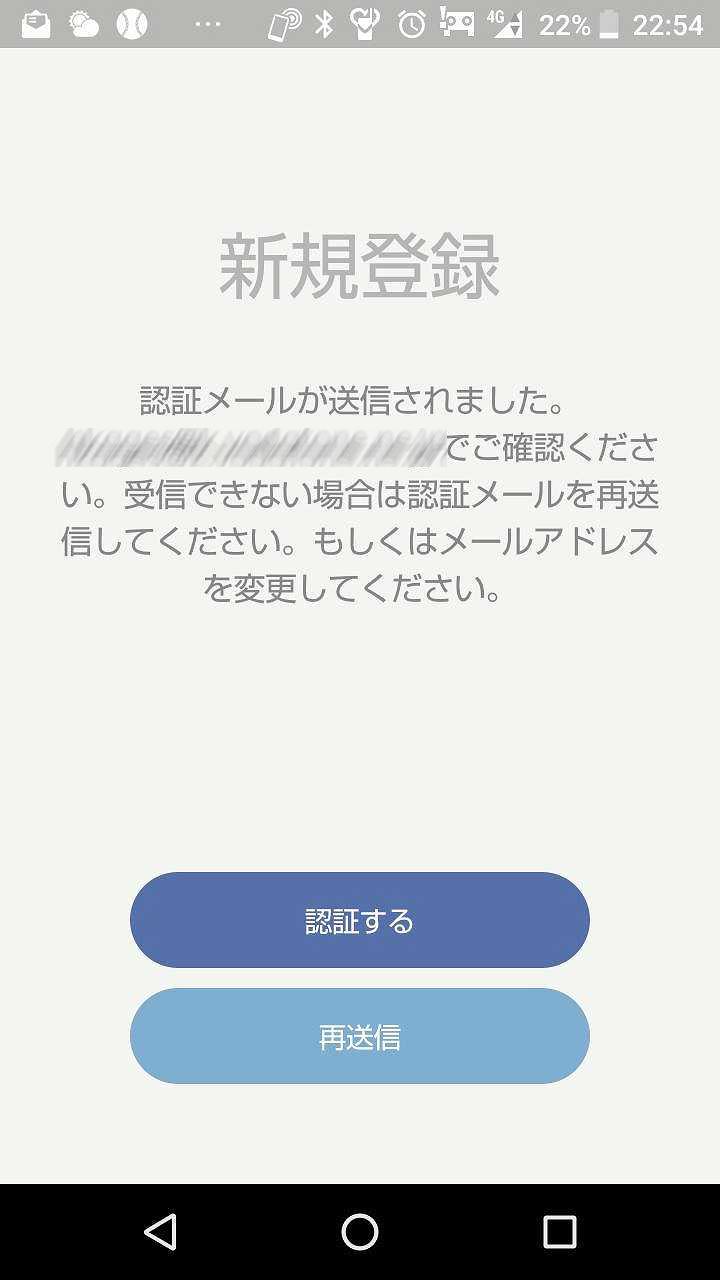Image resolution: width=720 pixels, height=1280 pixels.
Task: Tap the 認証する button
Action: tap(359, 920)
